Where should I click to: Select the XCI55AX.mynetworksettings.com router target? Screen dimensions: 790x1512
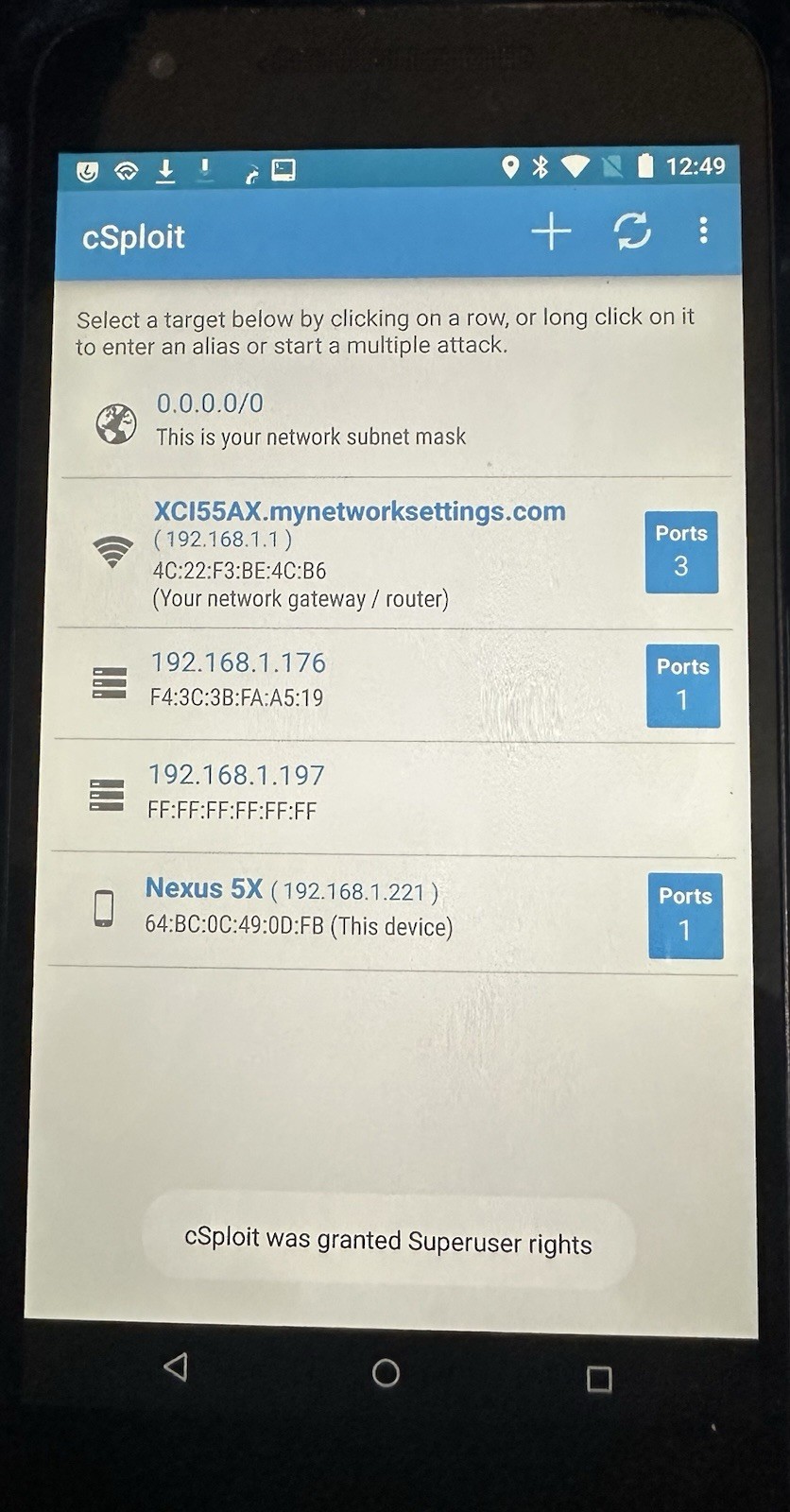[x=359, y=553]
